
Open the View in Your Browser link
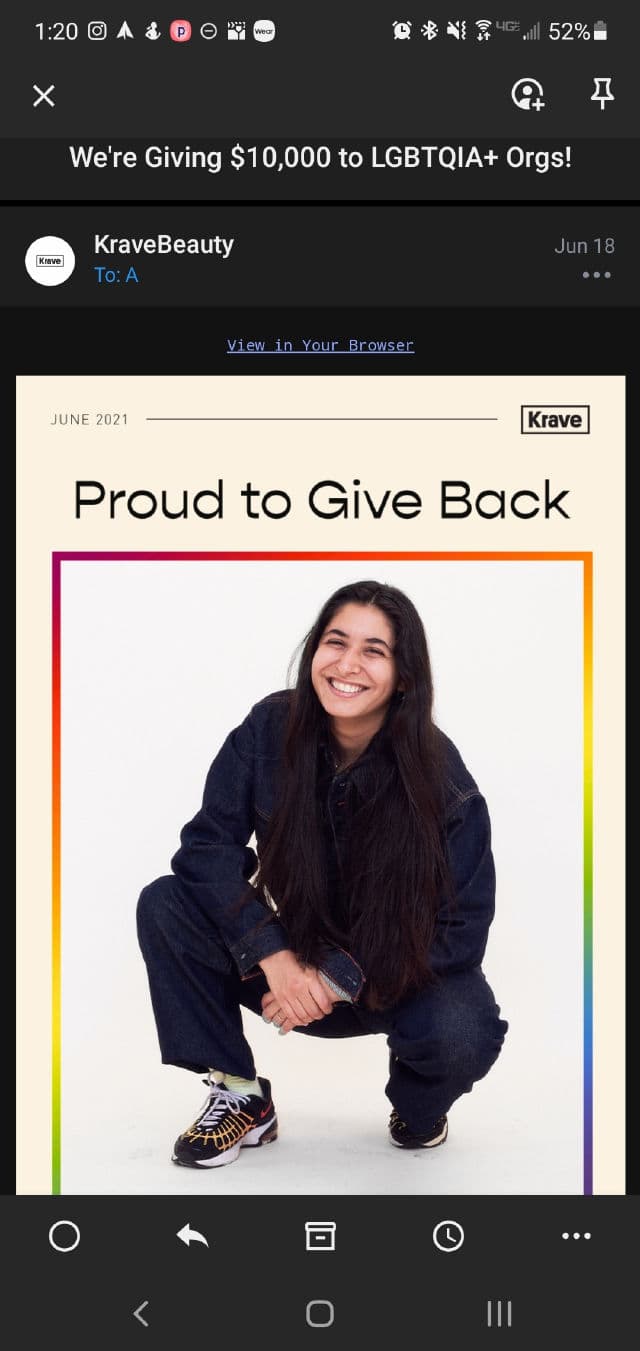320,345
